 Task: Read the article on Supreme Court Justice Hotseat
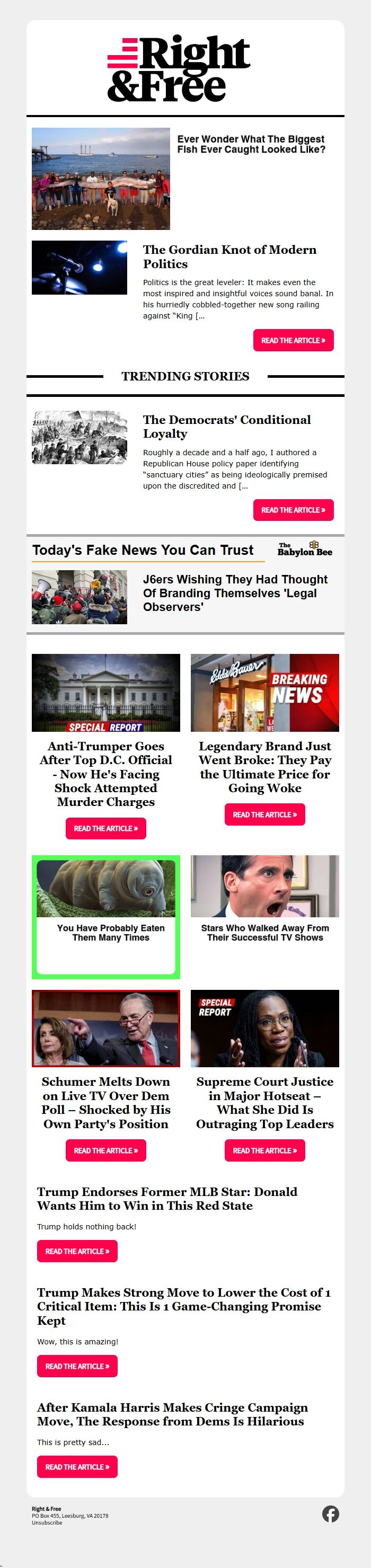pos(264,1150)
